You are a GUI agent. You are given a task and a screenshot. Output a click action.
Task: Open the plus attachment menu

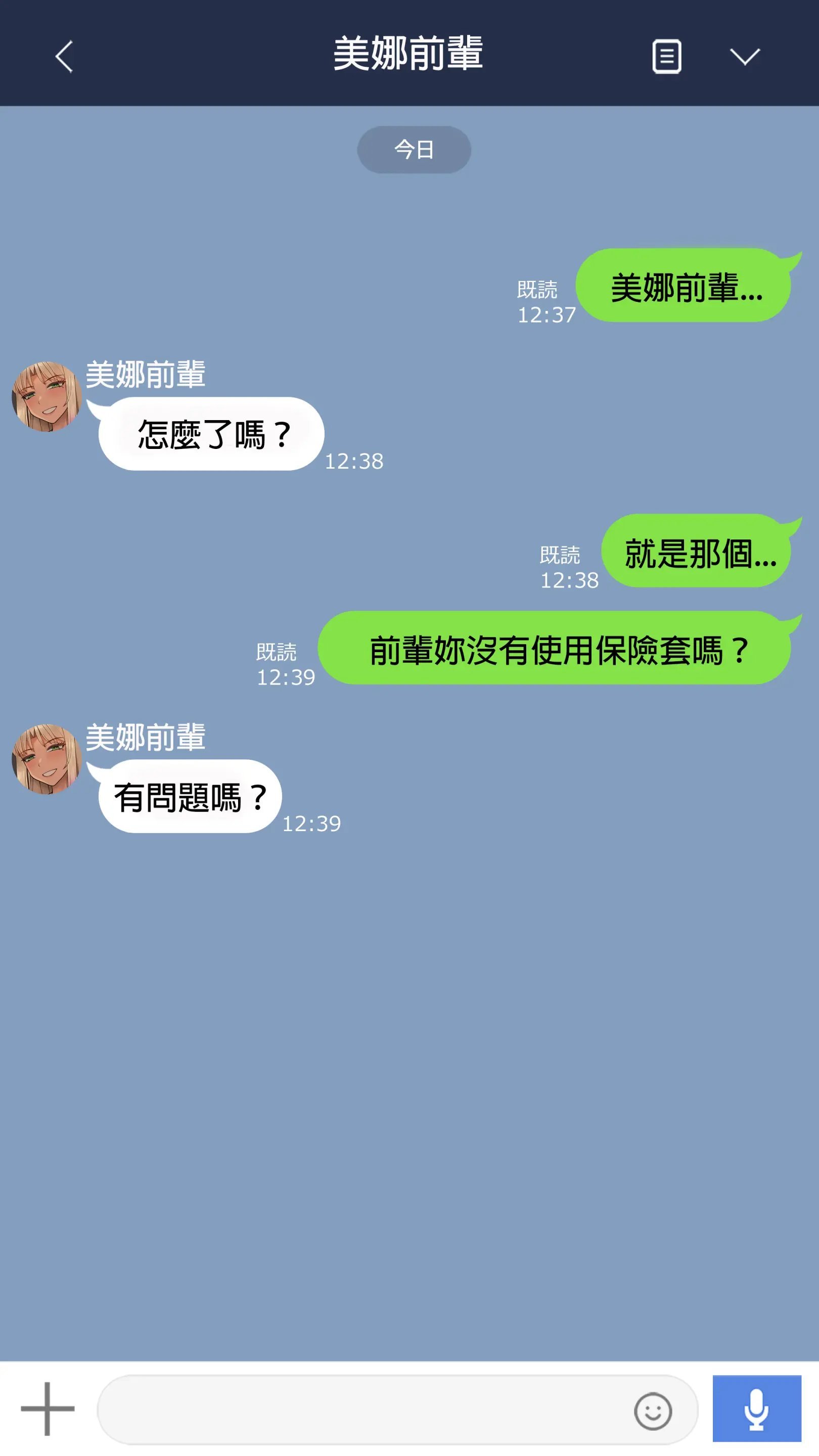pyautogui.click(x=48, y=1408)
